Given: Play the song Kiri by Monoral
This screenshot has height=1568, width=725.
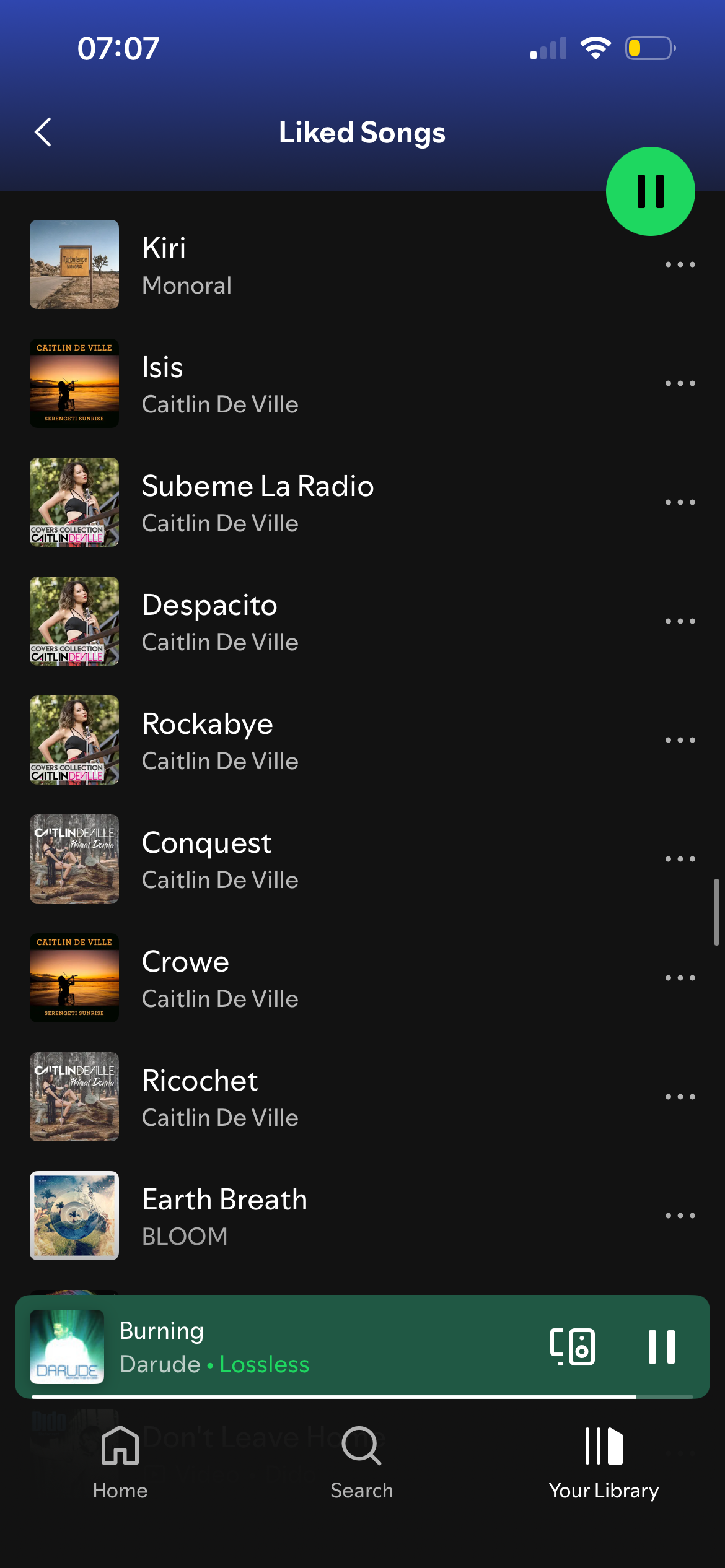Looking at the screenshot, I should click(310, 265).
